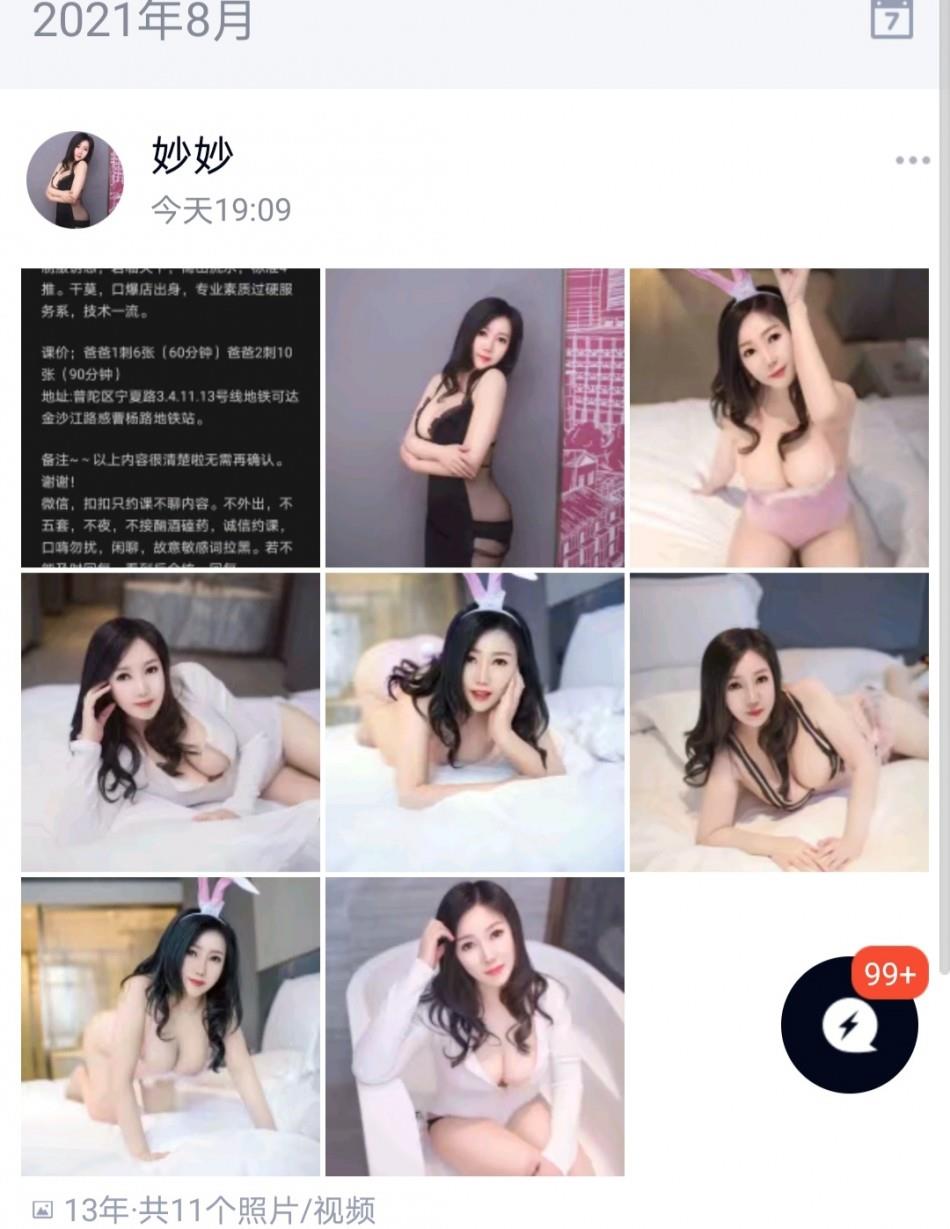Screen dimensions: 950x1229
Task: Tap the username 妙妙
Action: 192,155
